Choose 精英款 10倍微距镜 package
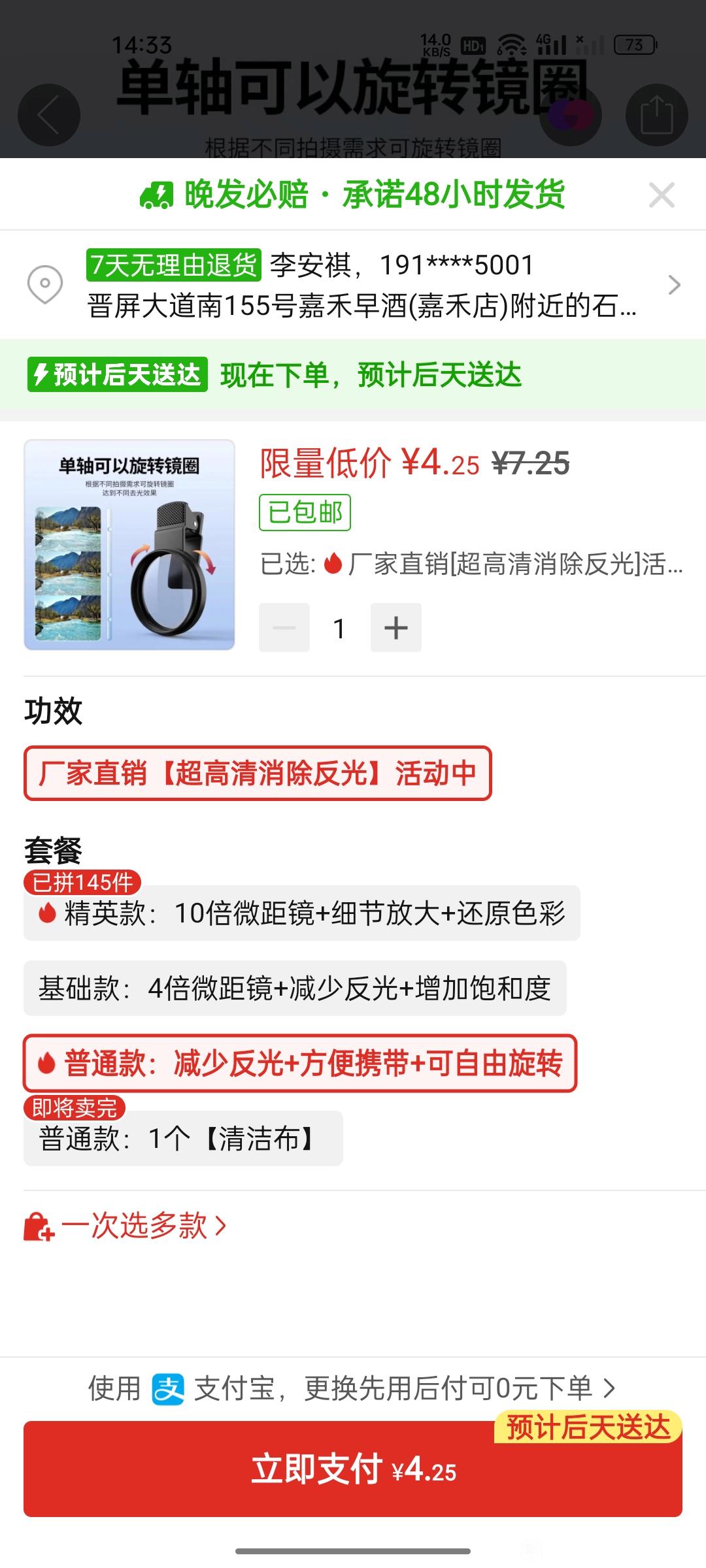This screenshot has height=1568, width=706. pos(301,913)
